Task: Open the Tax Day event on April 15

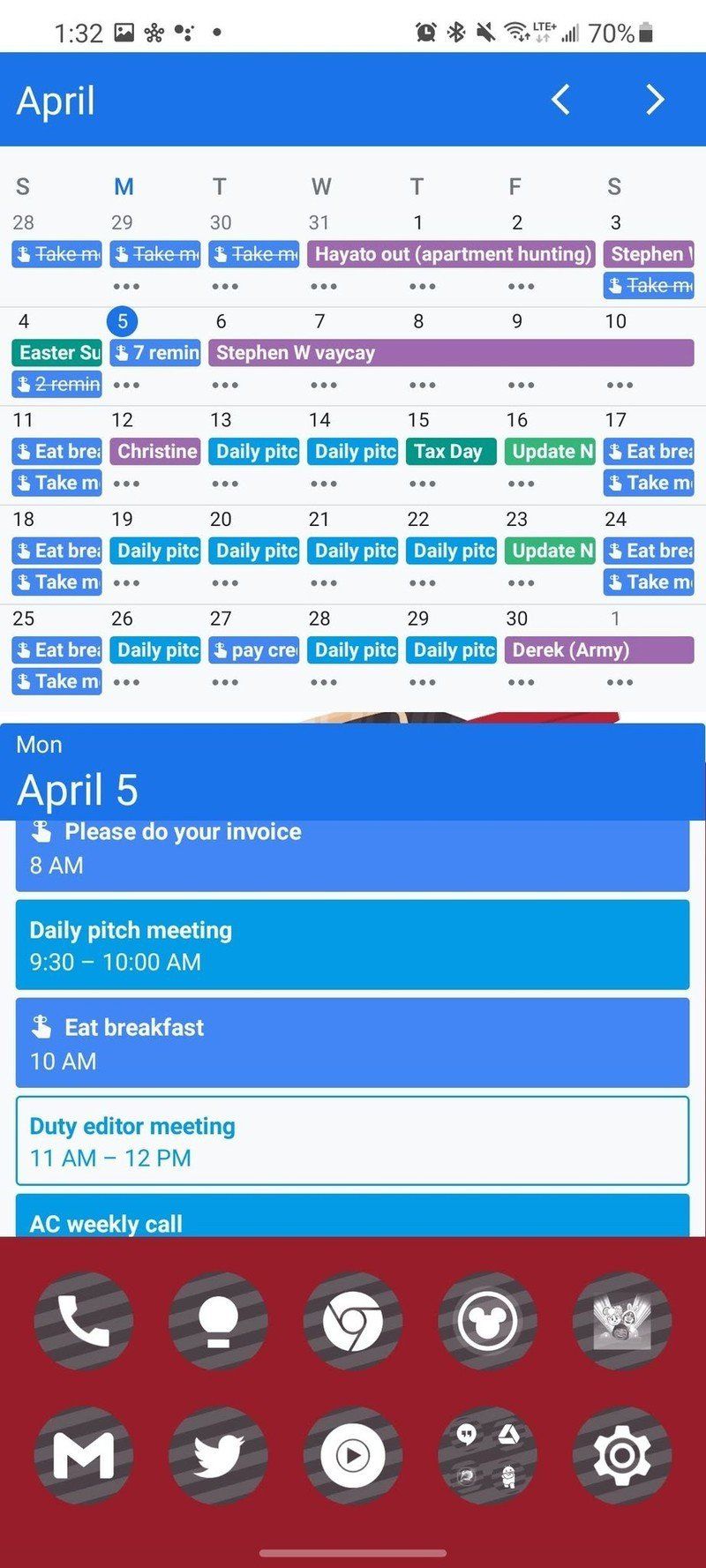Action: (x=450, y=451)
